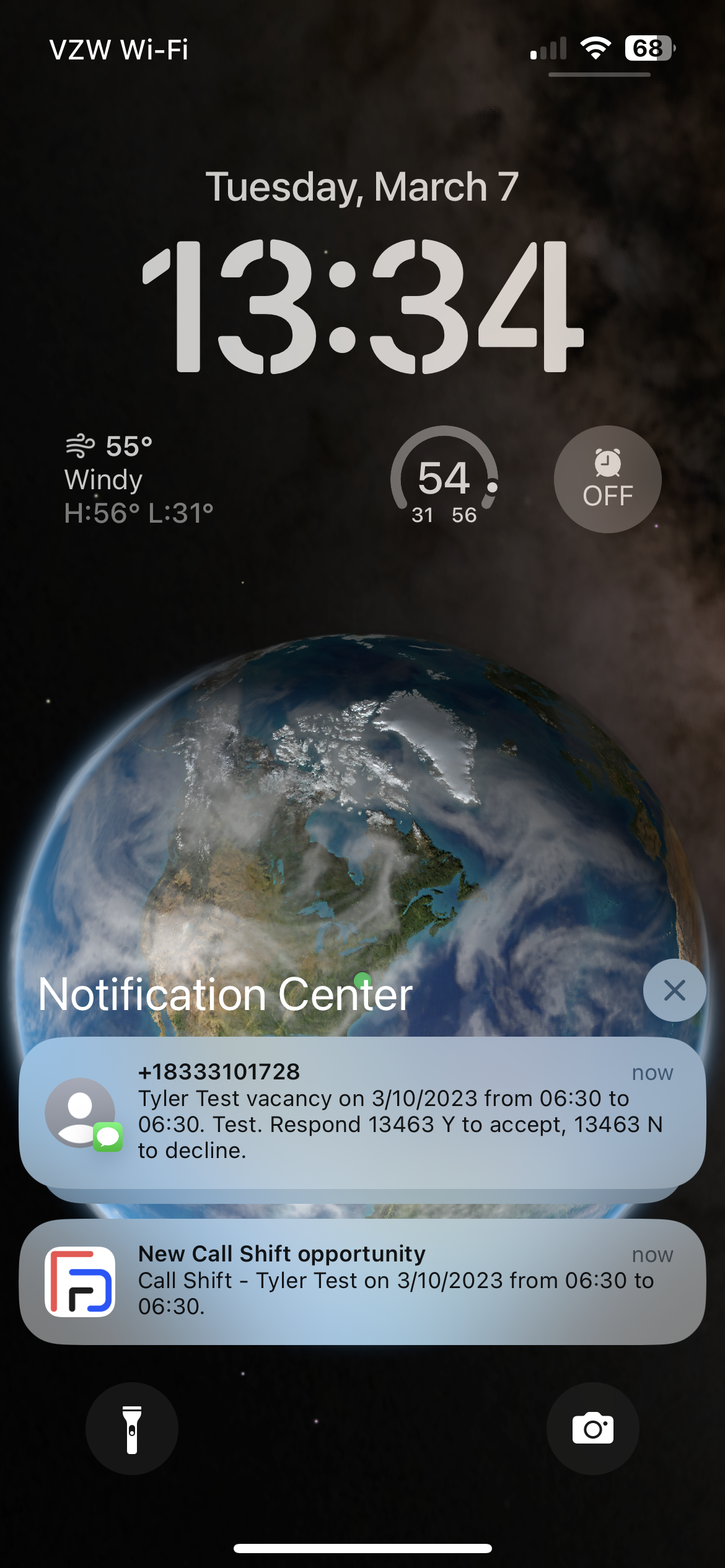
Task: Open the message from +18333101728
Action: 362,1112
